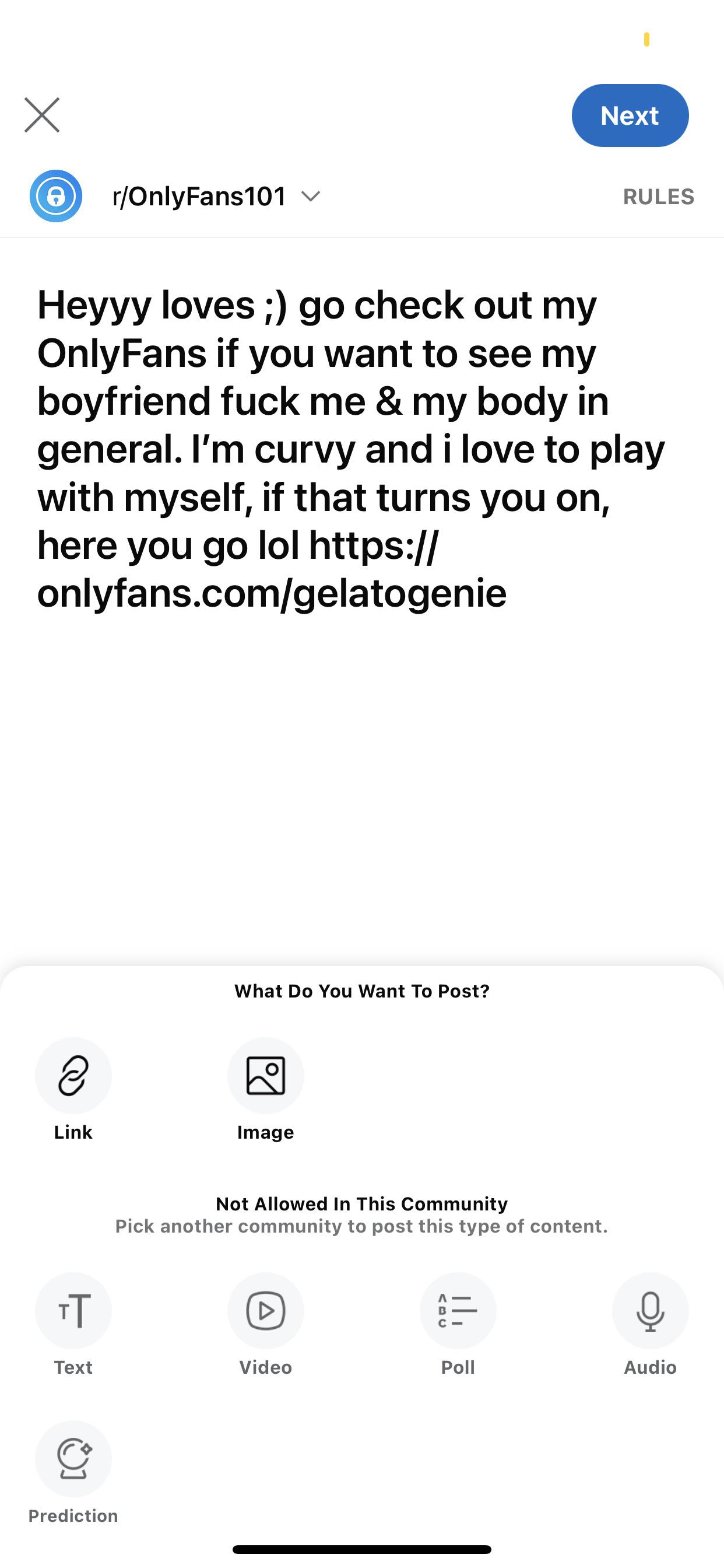
Task: Select the Audio post type
Action: (650, 1311)
